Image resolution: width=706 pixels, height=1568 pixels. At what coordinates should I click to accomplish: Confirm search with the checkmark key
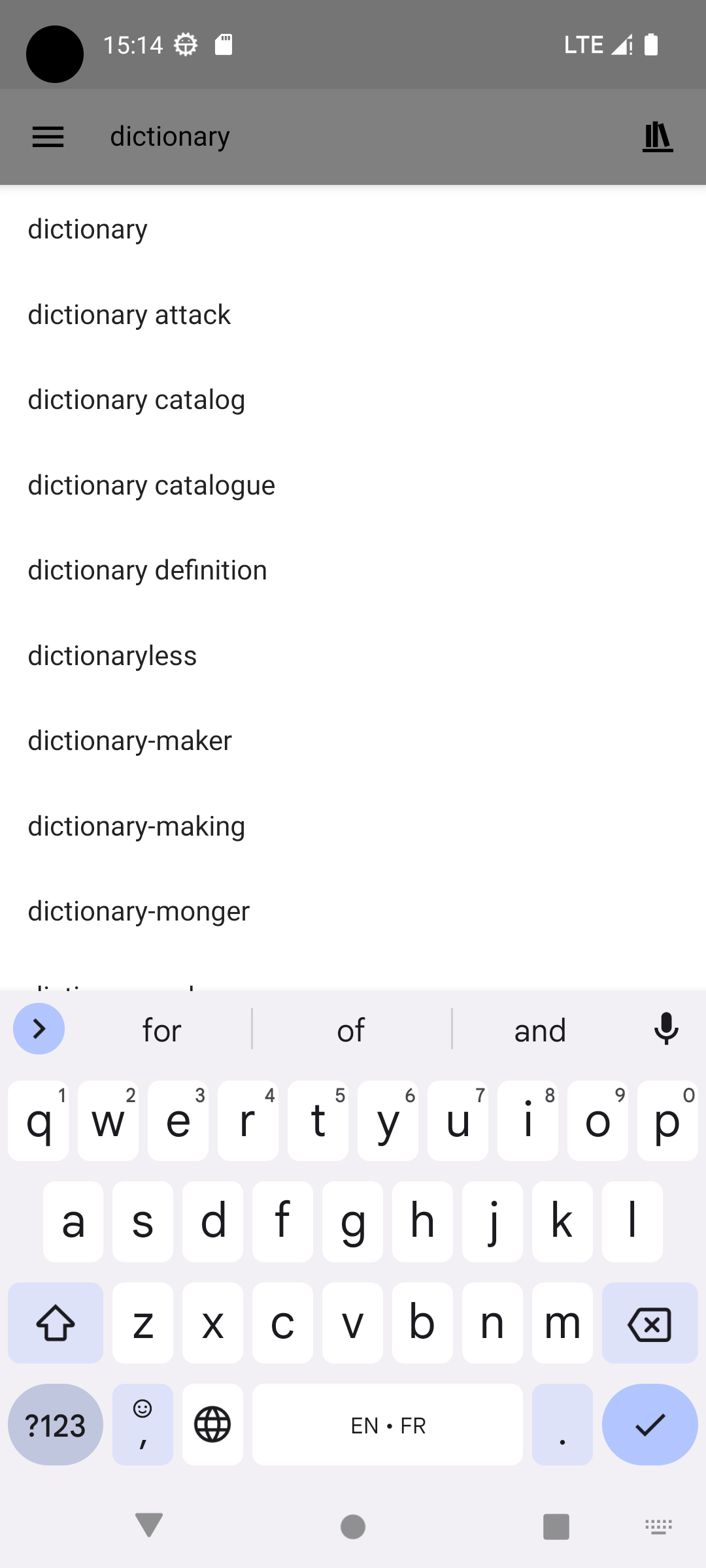[649, 1424]
